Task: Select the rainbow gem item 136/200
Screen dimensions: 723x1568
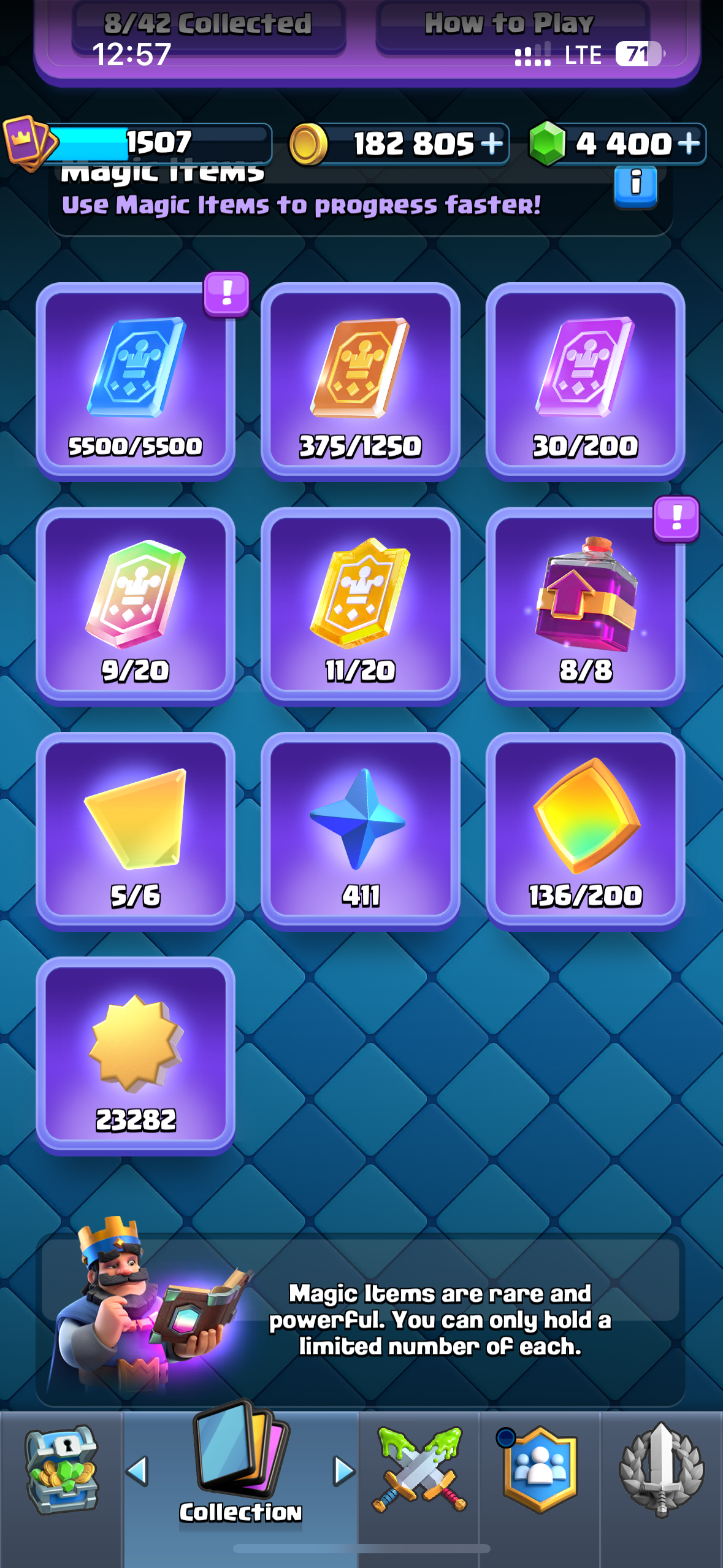Action: [x=586, y=831]
